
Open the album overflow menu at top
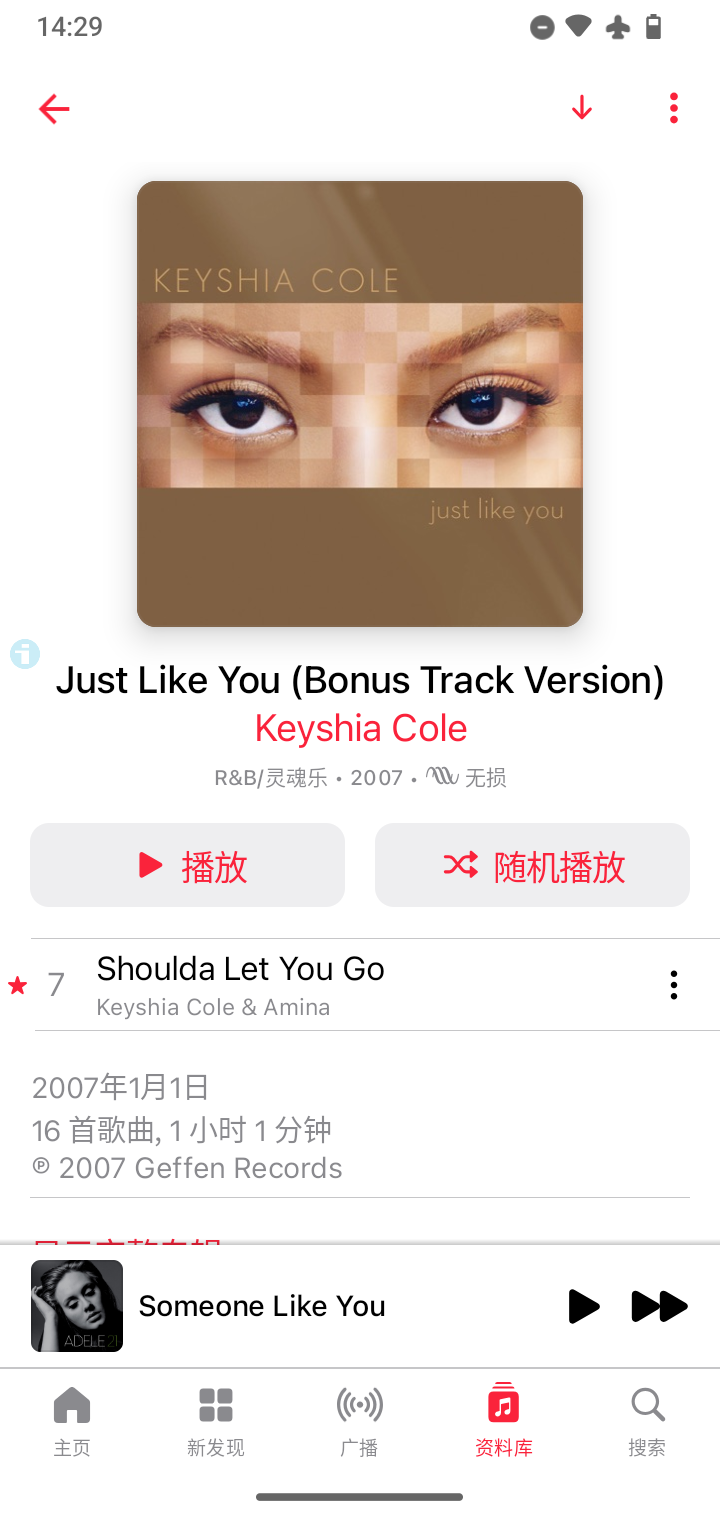click(x=674, y=108)
